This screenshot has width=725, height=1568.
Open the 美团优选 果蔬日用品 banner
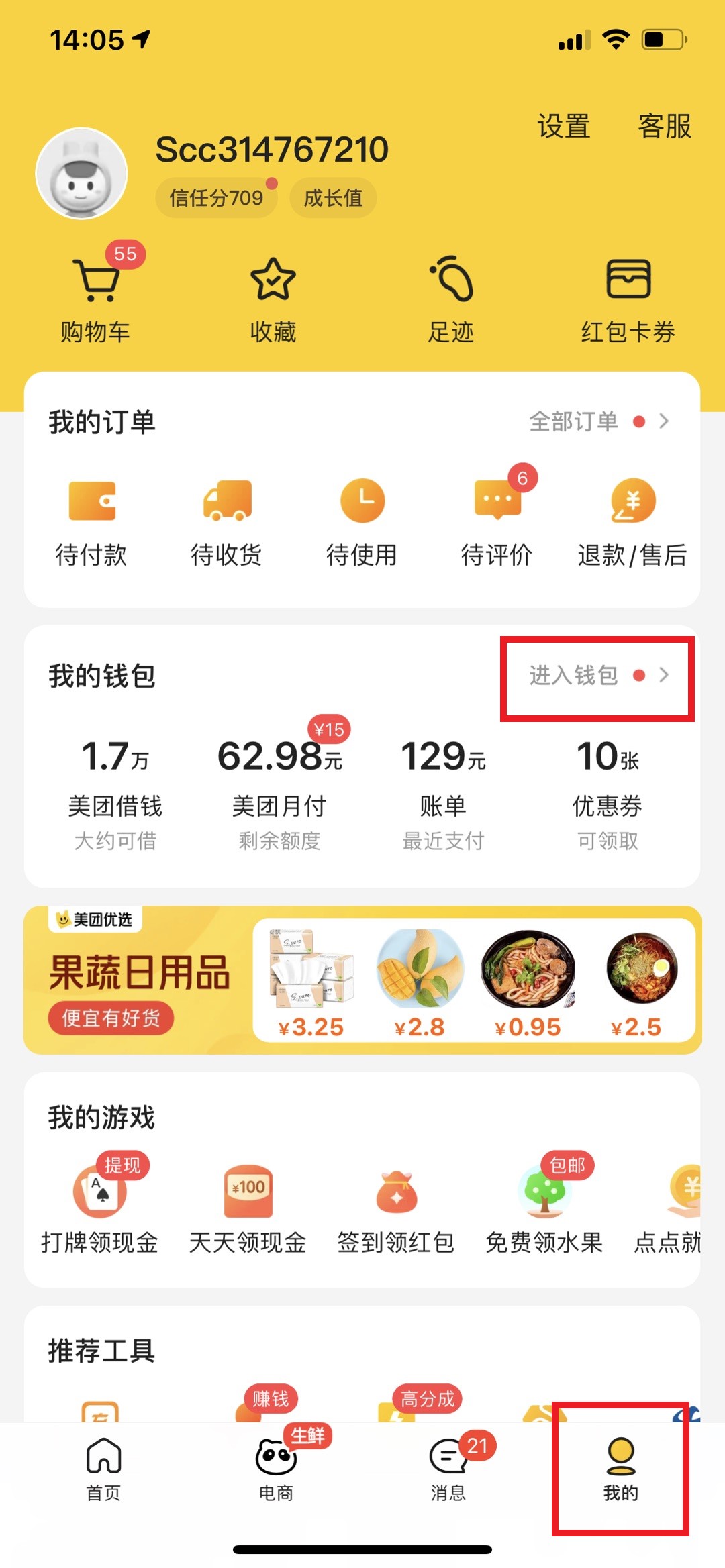(362, 980)
